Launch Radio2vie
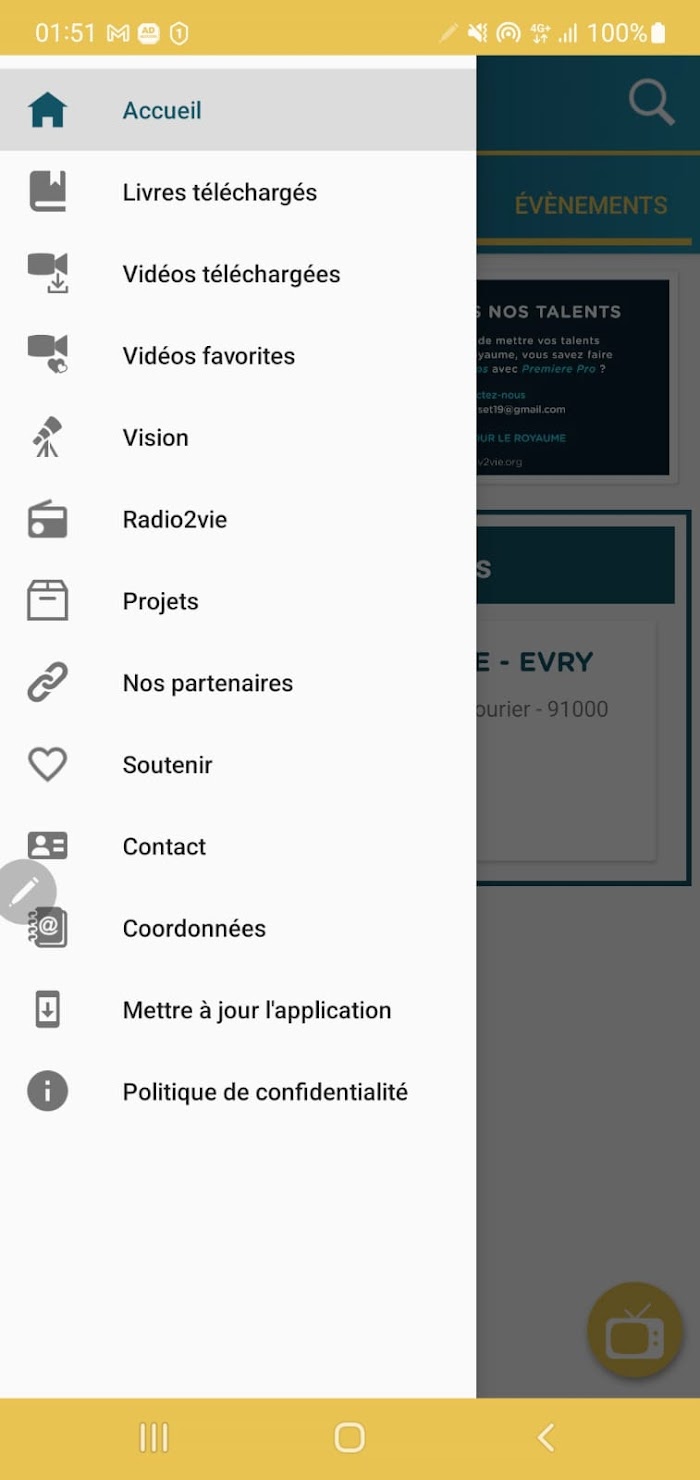This screenshot has width=700, height=1480. 238,520
